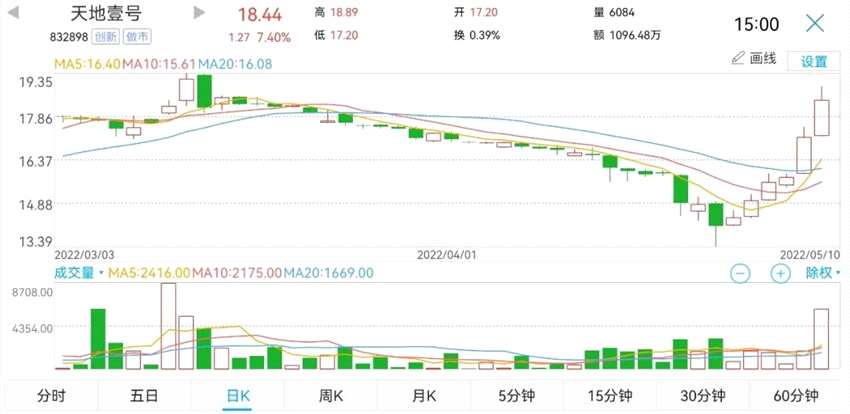This screenshot has width=850, height=414.
Task: Show the 30分钟 chart
Action: click(x=705, y=396)
